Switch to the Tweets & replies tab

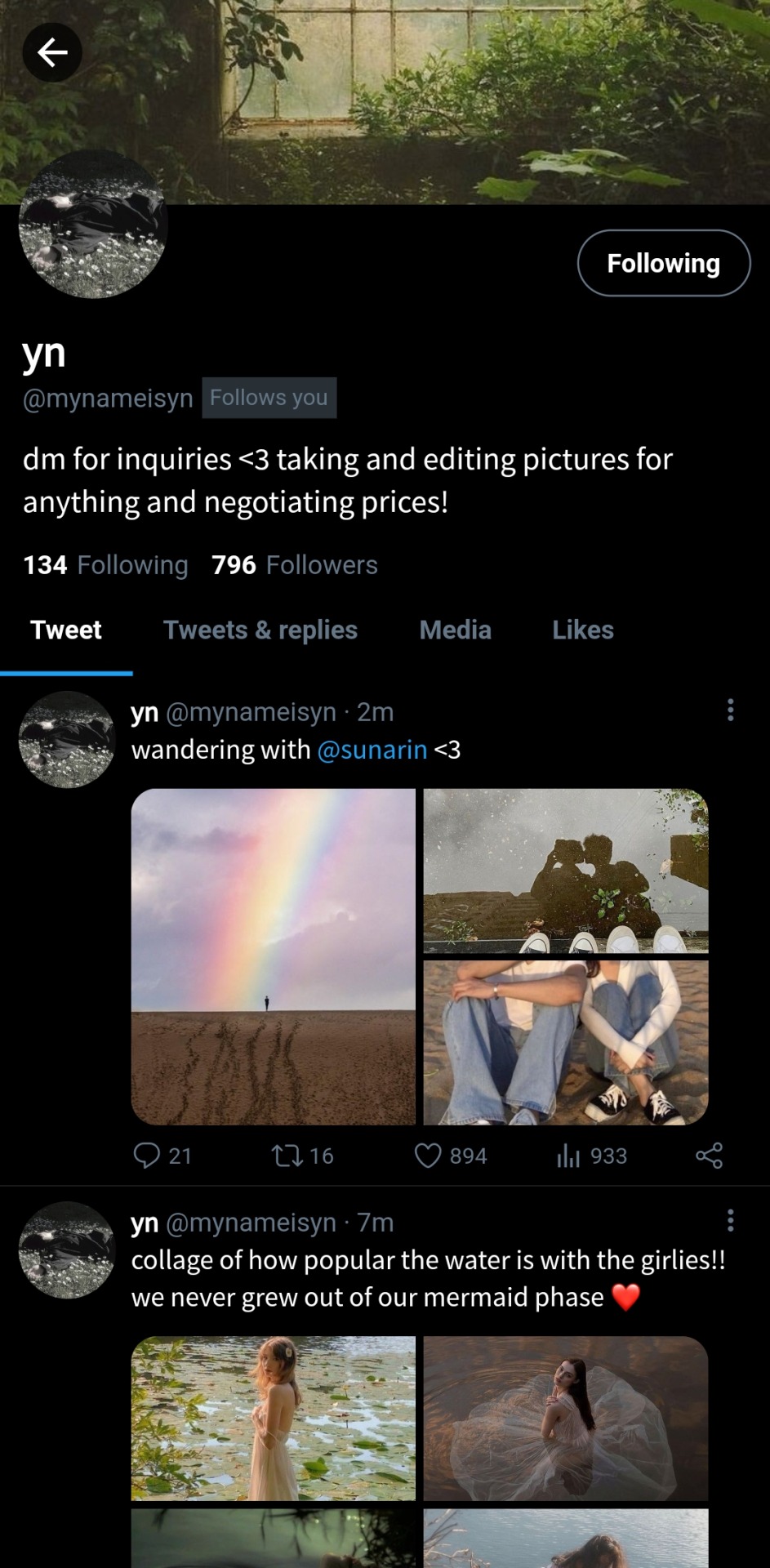coord(260,630)
